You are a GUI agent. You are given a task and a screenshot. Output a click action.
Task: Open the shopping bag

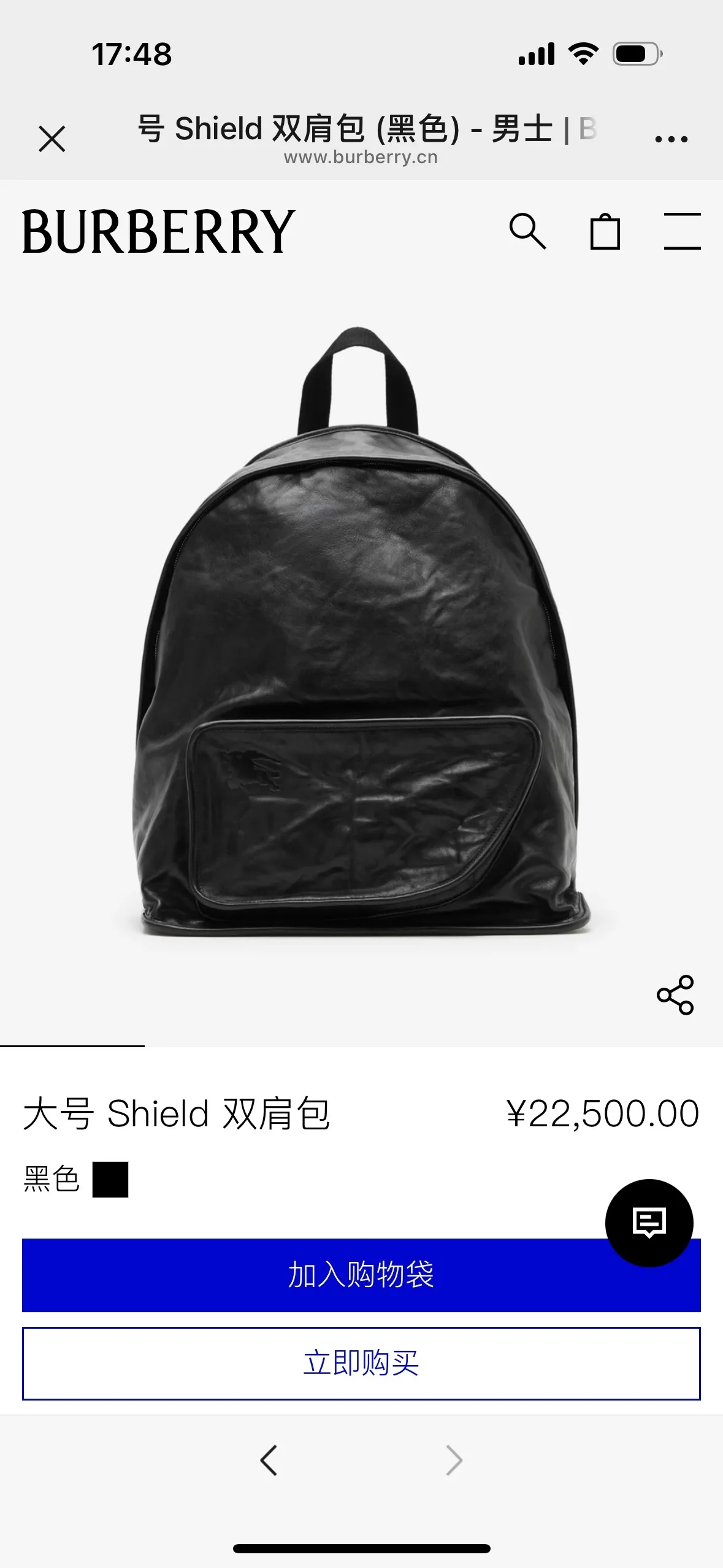pos(605,231)
